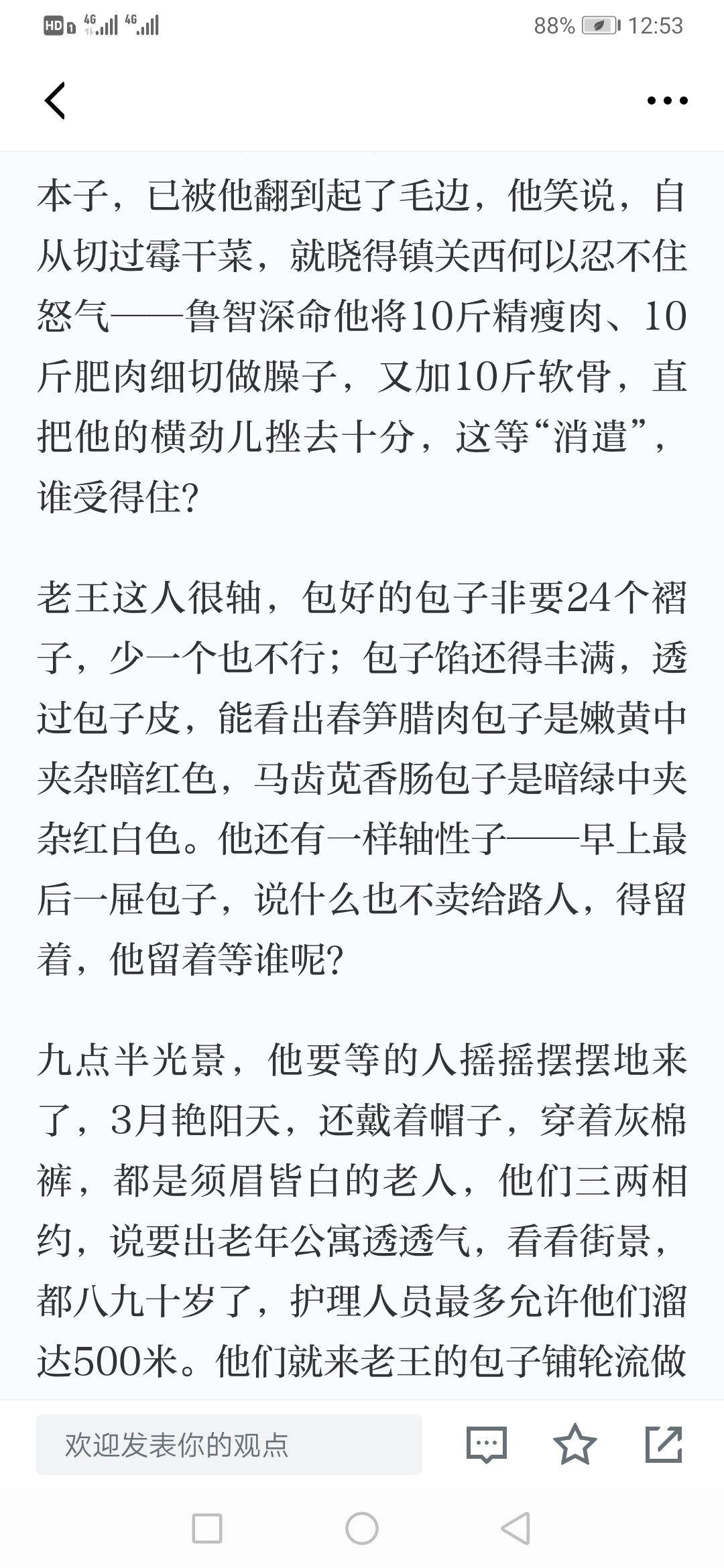Tap the 欢迎发表你的观点 comment field

229,1445
